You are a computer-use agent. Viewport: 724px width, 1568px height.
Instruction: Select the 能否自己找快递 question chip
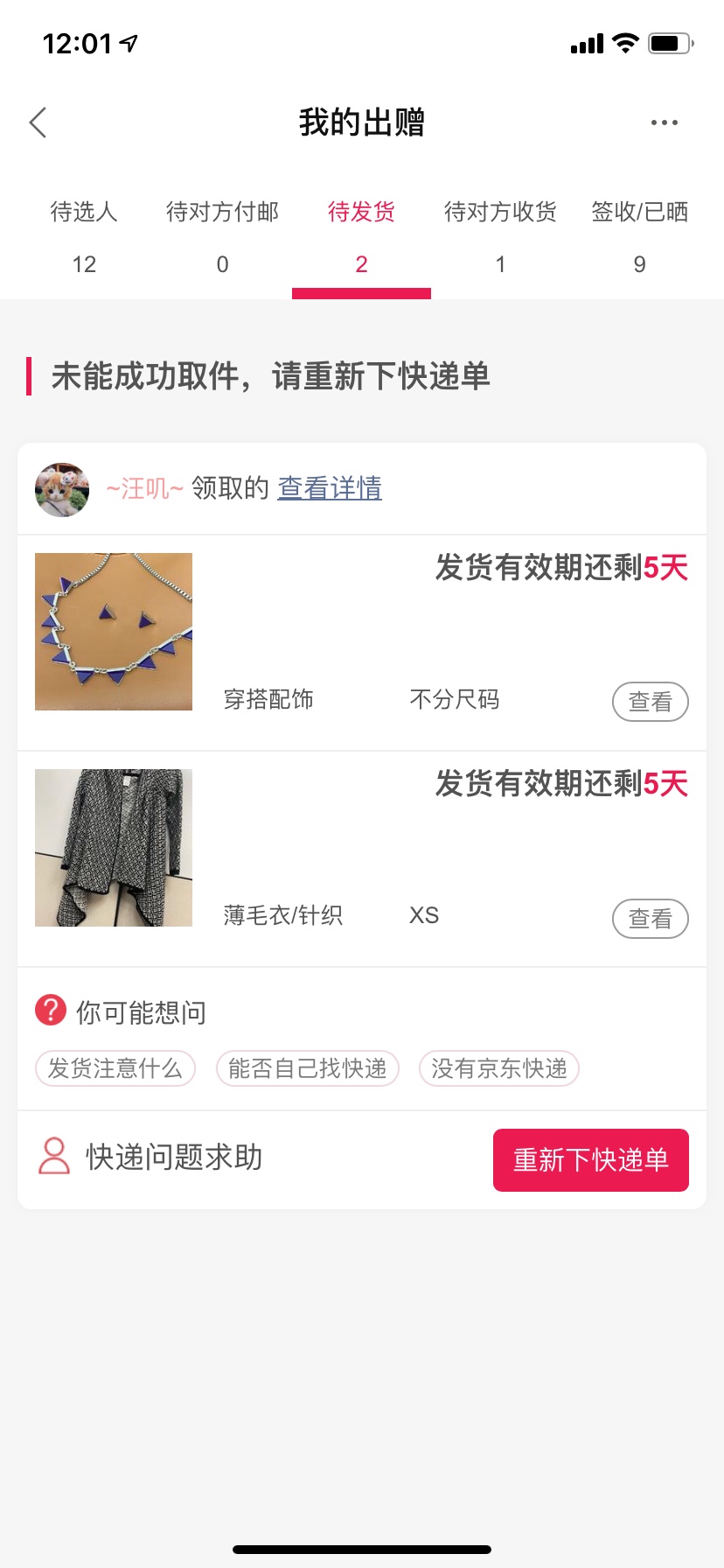[x=307, y=1068]
